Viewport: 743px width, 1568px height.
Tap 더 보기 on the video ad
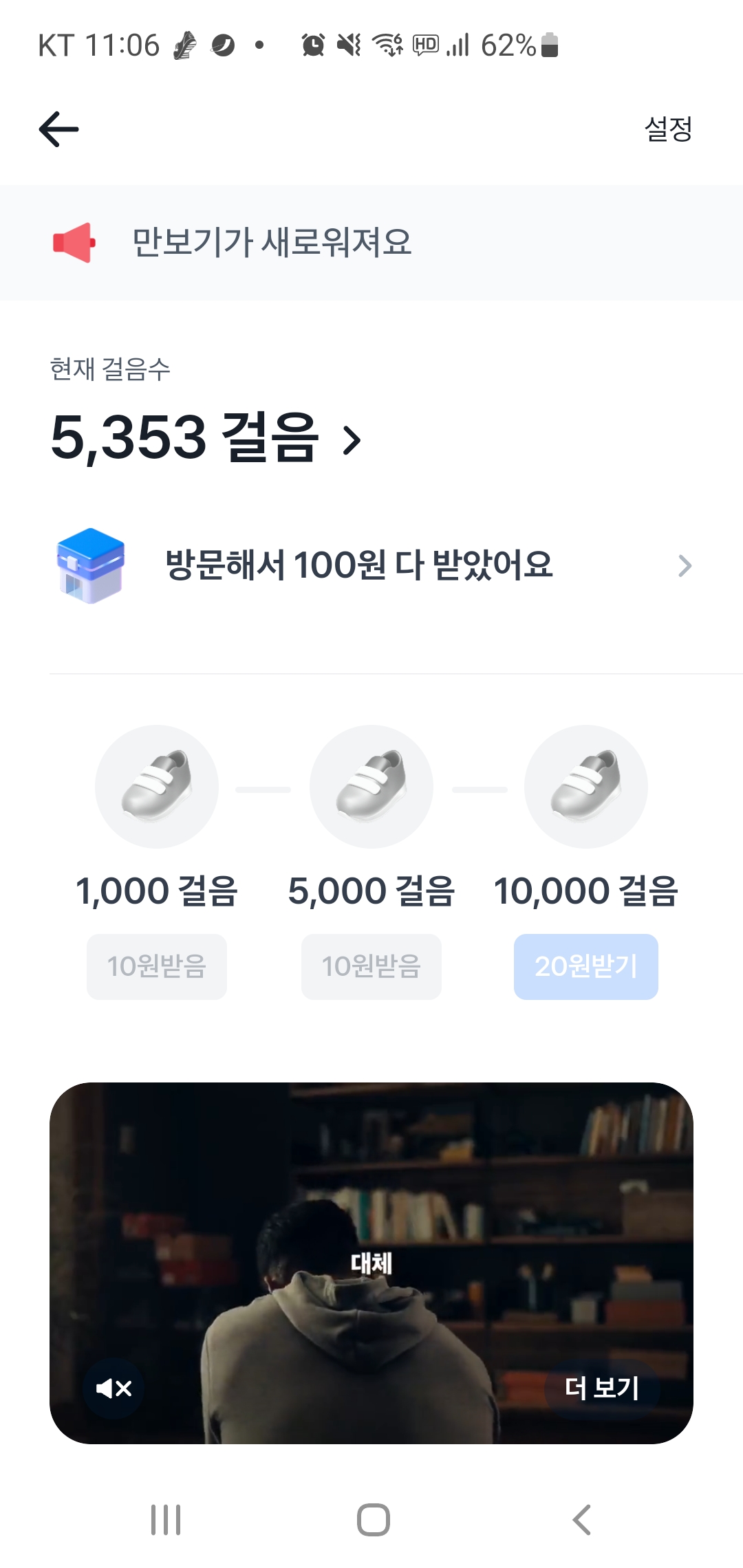(601, 1389)
